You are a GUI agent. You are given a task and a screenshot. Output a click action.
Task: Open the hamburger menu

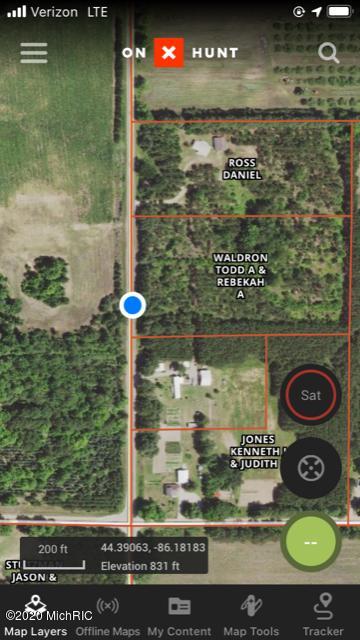pyautogui.click(x=34, y=53)
